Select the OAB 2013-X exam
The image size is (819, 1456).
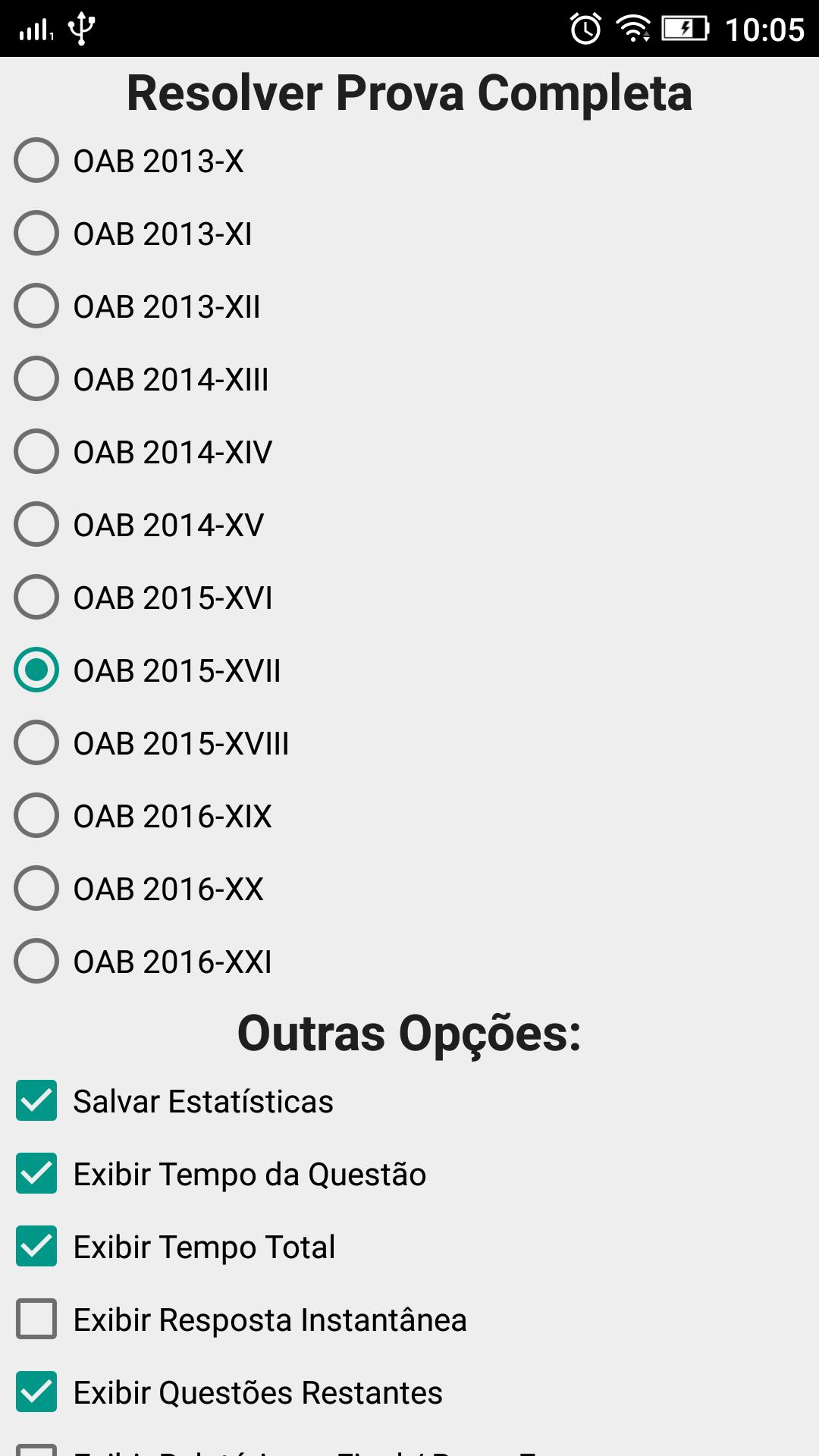36,159
